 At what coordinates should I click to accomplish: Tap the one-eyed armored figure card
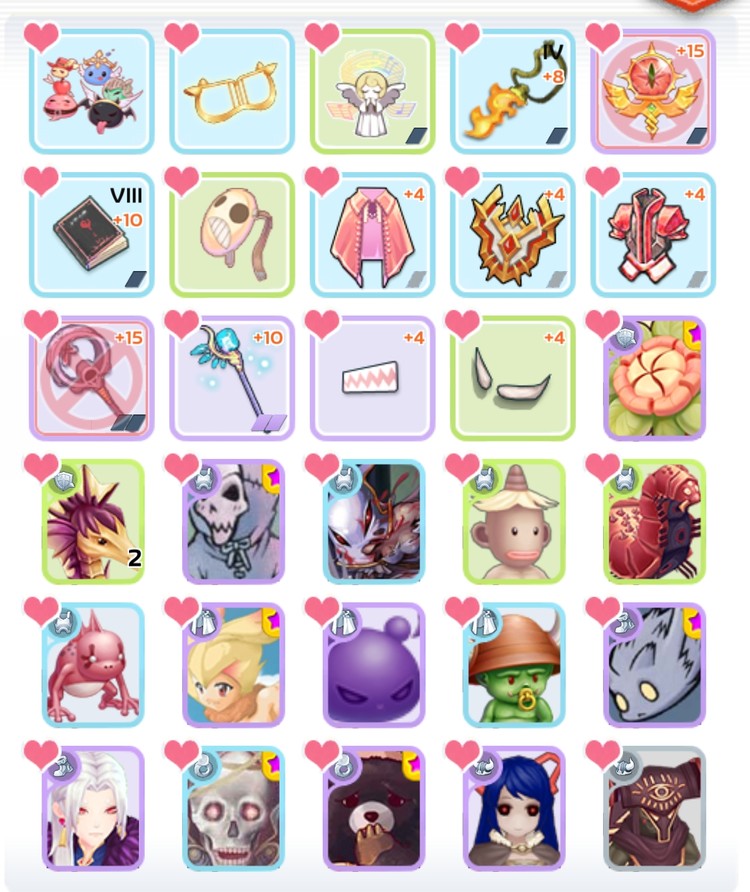[655, 808]
